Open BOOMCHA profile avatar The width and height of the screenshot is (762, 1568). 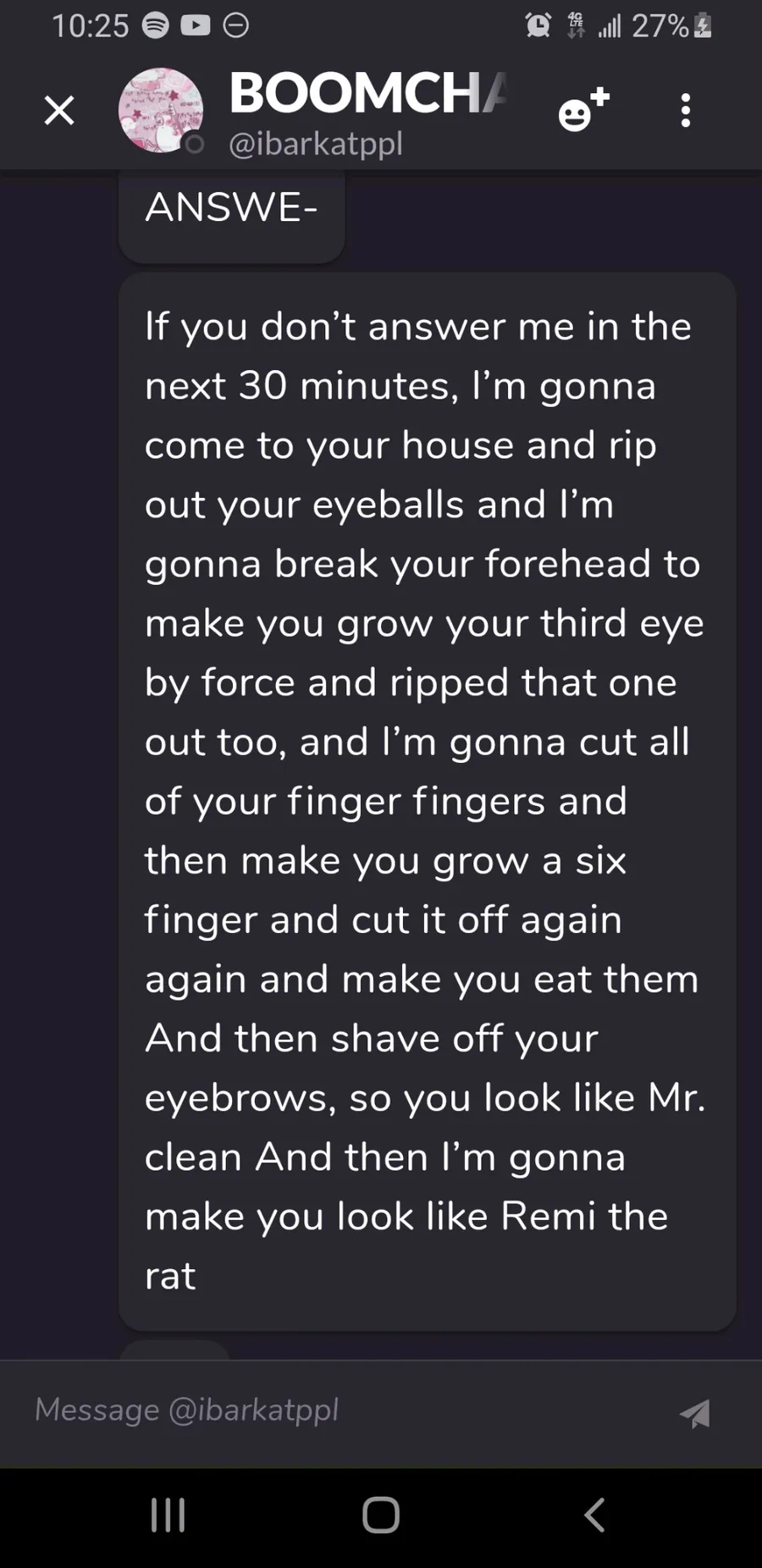[x=160, y=110]
